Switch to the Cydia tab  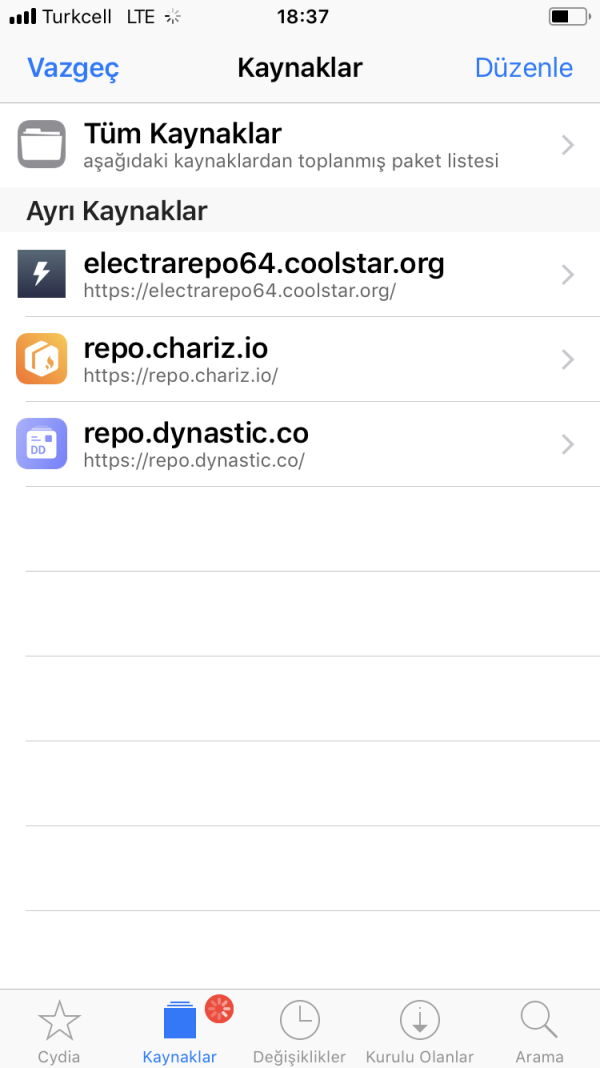(x=59, y=1030)
